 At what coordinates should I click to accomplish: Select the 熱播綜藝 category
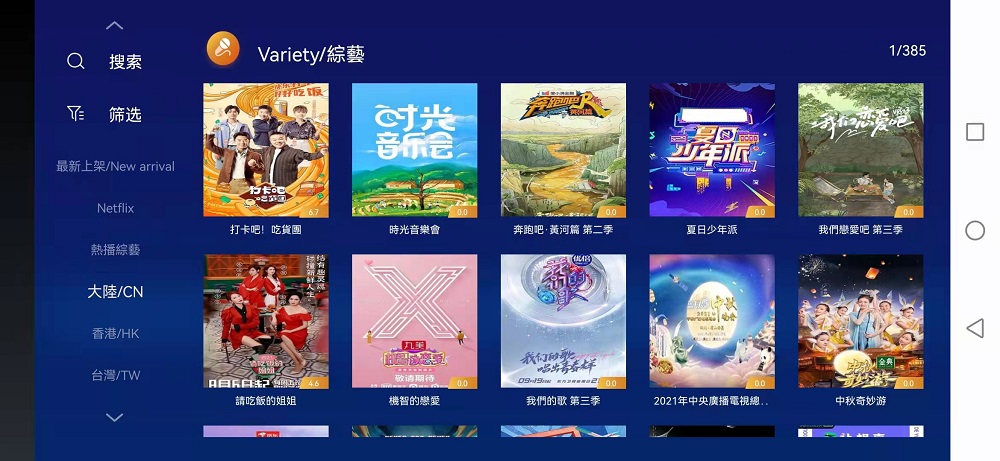tap(115, 250)
